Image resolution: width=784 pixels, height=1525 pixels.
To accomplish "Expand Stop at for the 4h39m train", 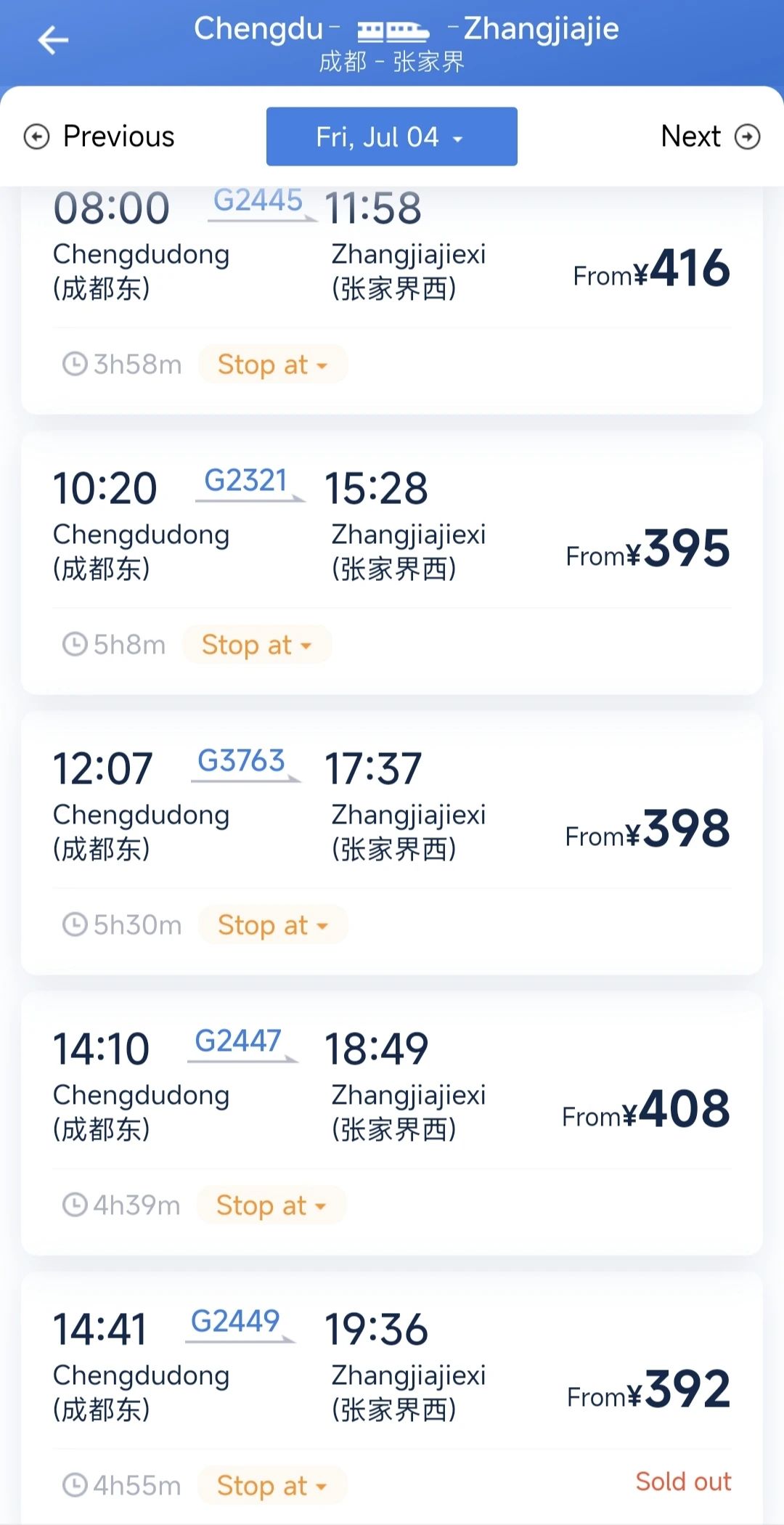I will pos(271,1205).
